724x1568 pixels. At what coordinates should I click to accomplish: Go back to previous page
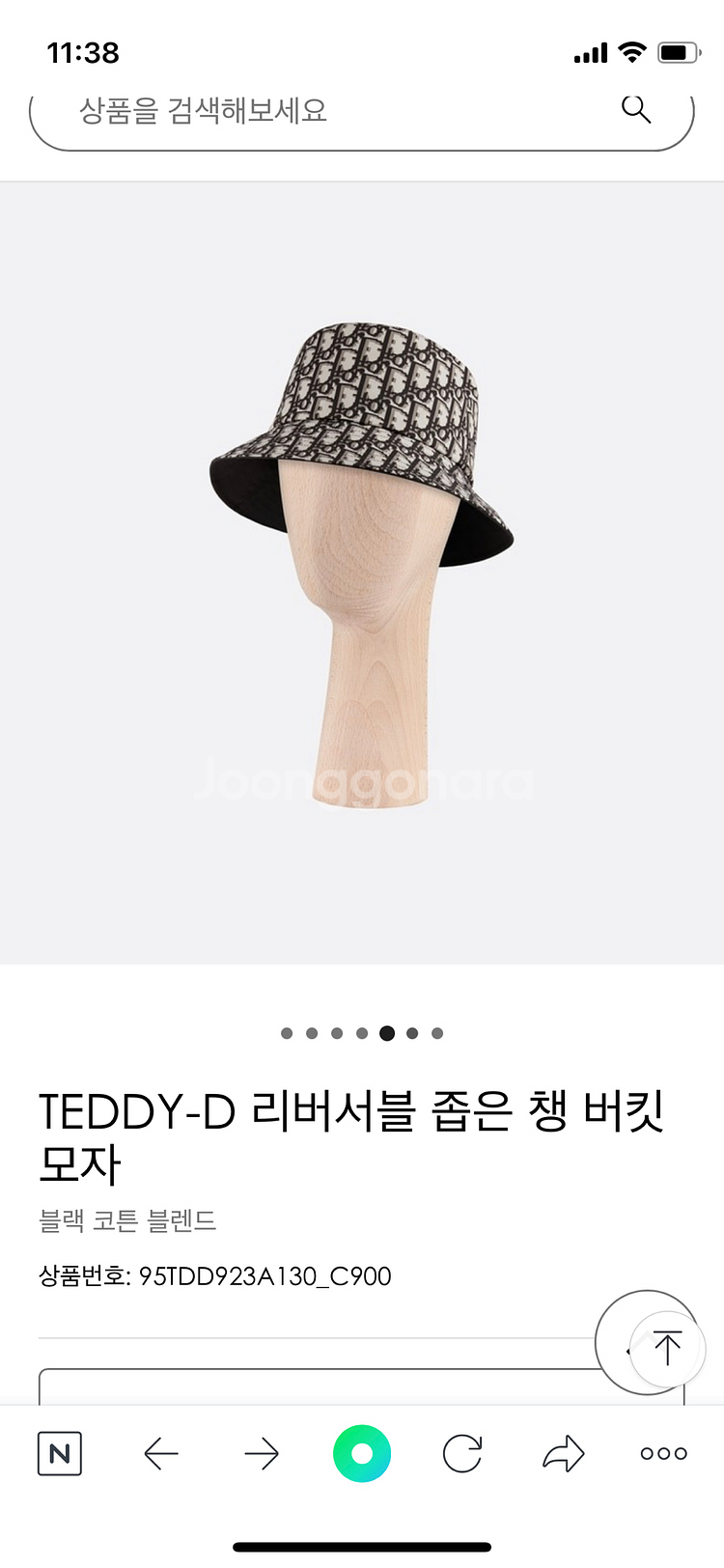point(161,1453)
